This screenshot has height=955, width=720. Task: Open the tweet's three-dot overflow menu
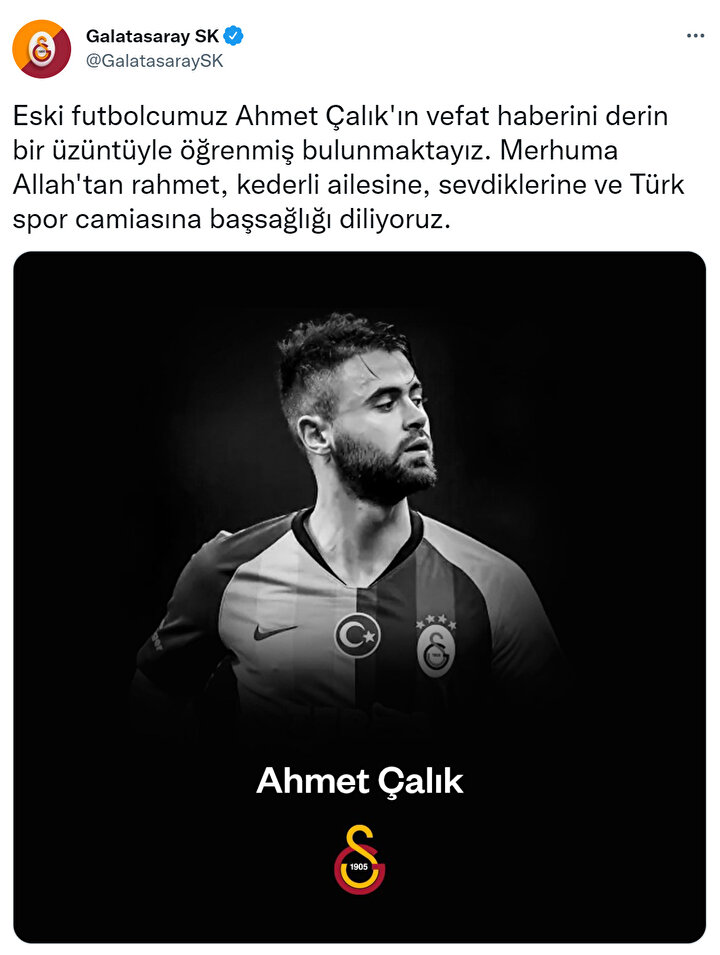point(695,36)
